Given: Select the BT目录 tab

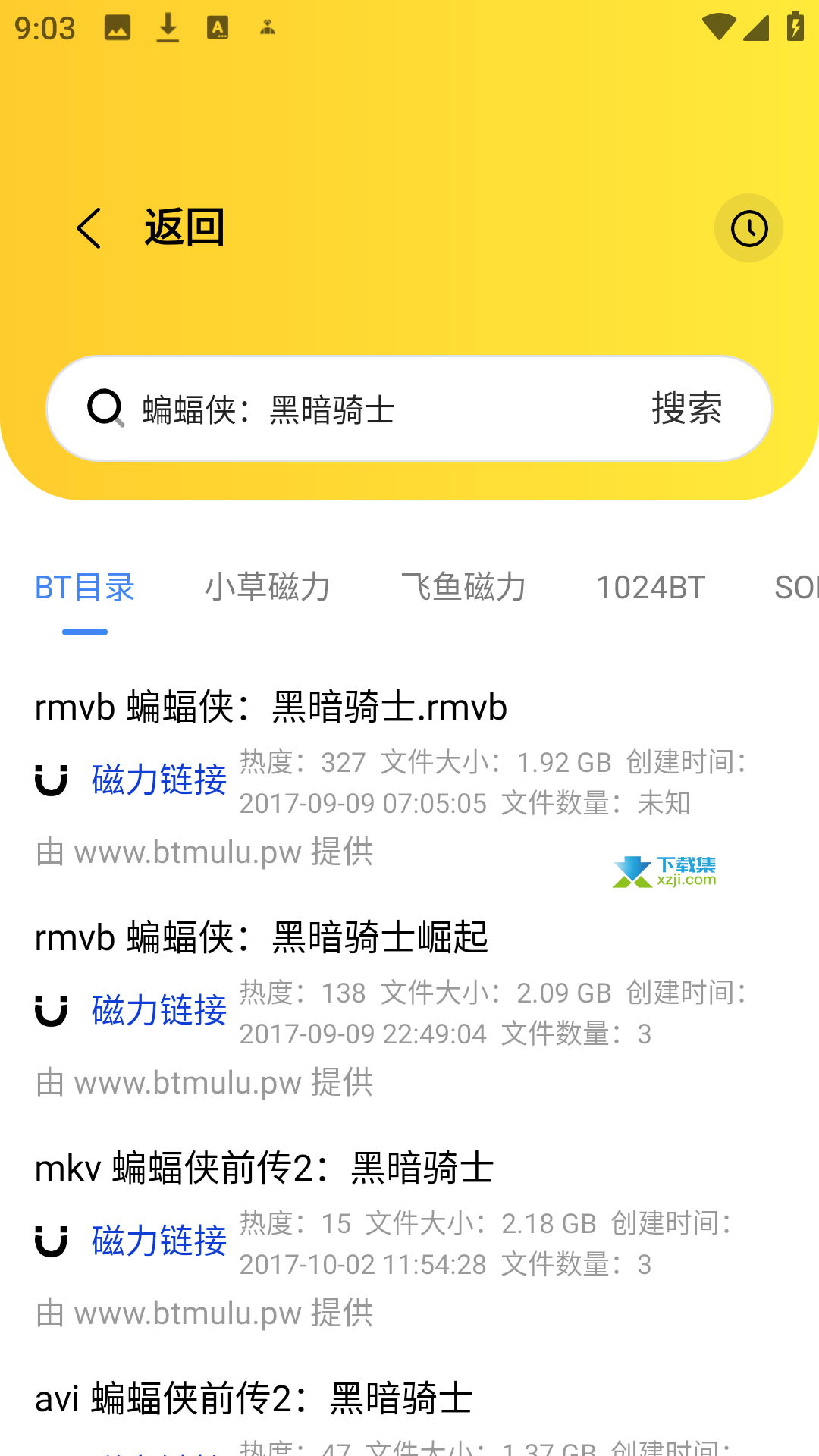Looking at the screenshot, I should tap(85, 588).
